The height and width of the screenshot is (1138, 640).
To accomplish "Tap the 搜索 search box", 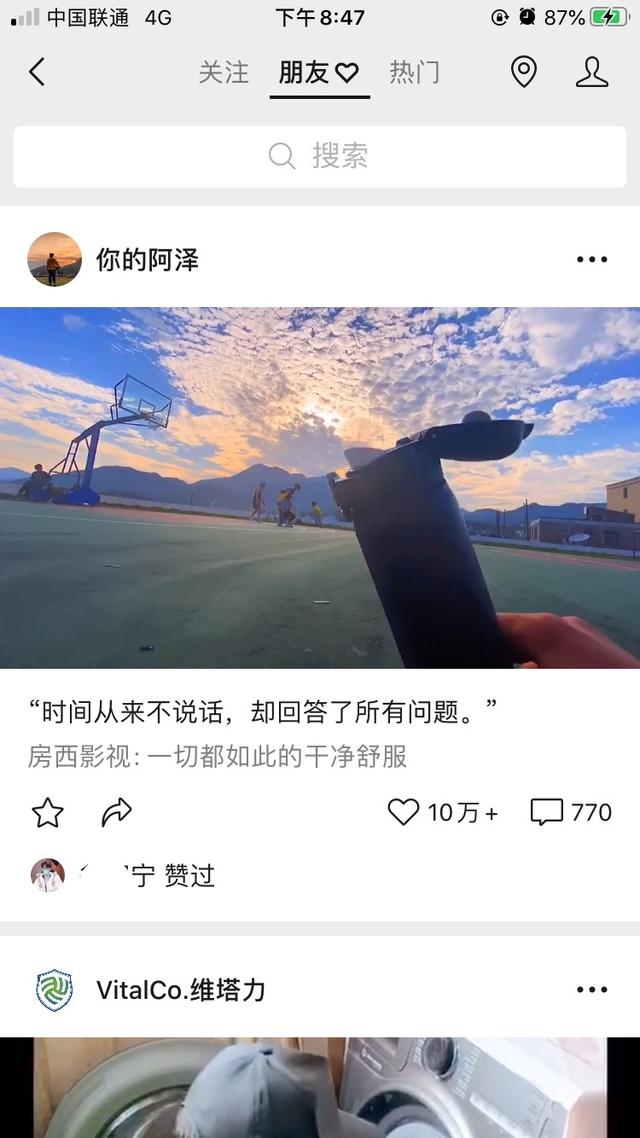I will [x=320, y=156].
